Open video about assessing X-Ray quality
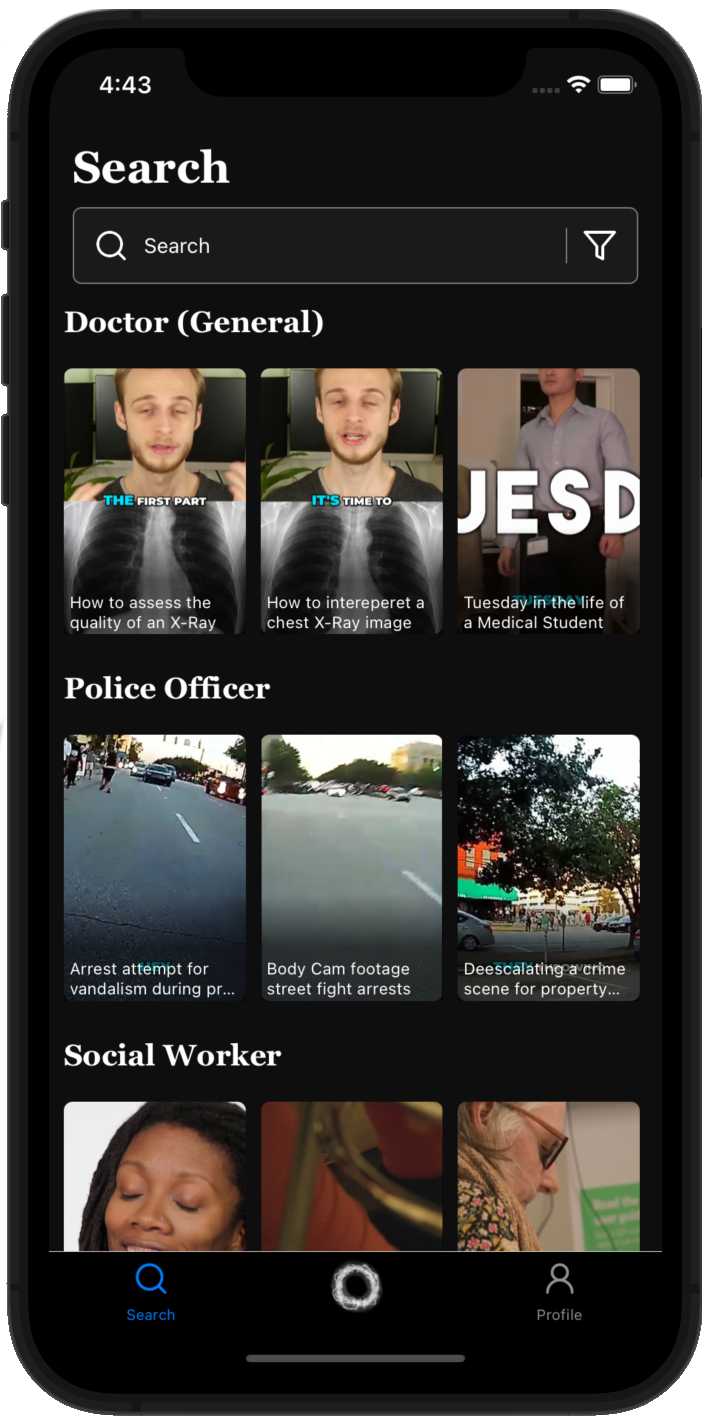704x1420 pixels. pos(155,500)
